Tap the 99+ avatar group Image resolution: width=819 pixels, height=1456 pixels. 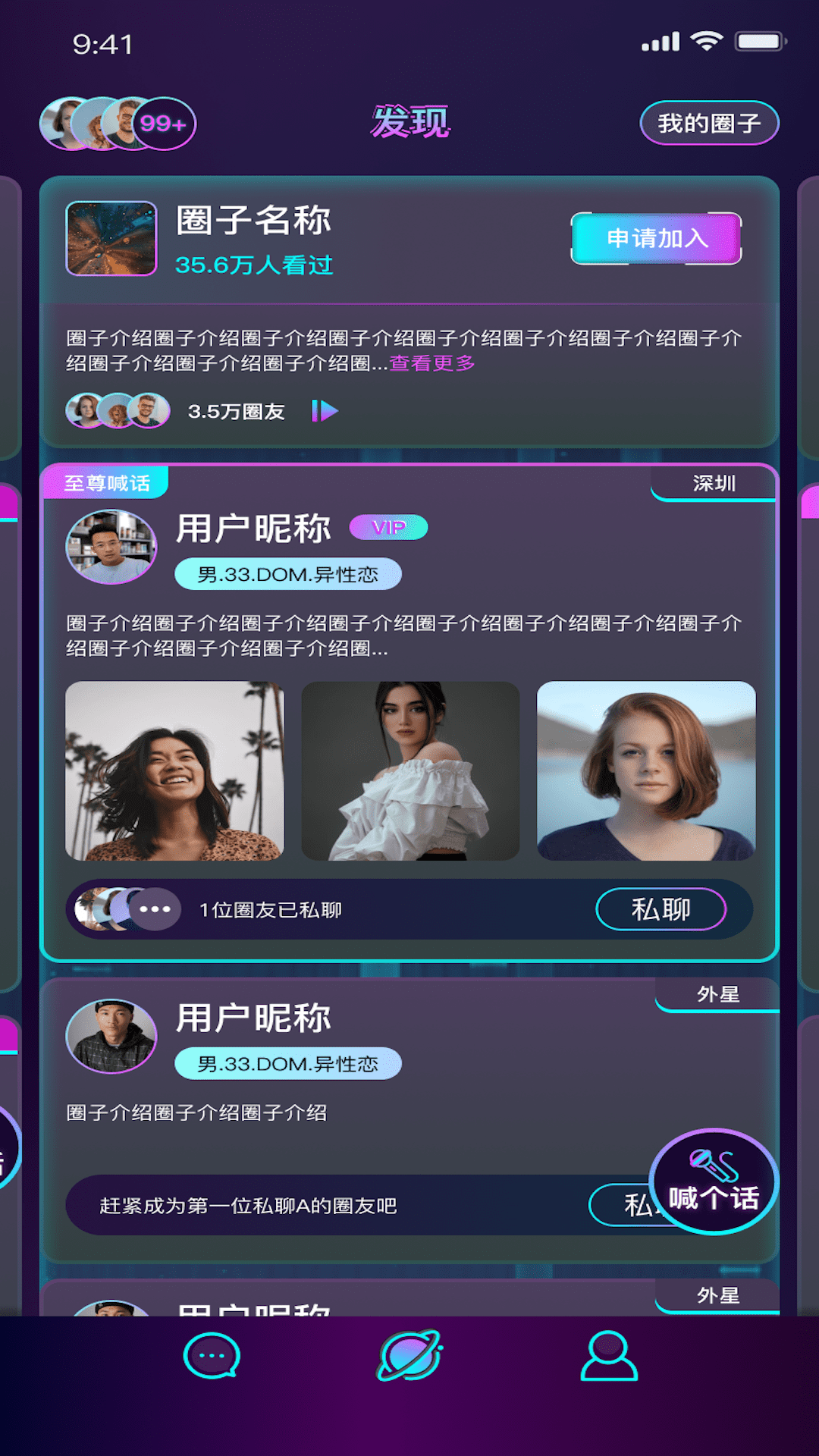(118, 124)
